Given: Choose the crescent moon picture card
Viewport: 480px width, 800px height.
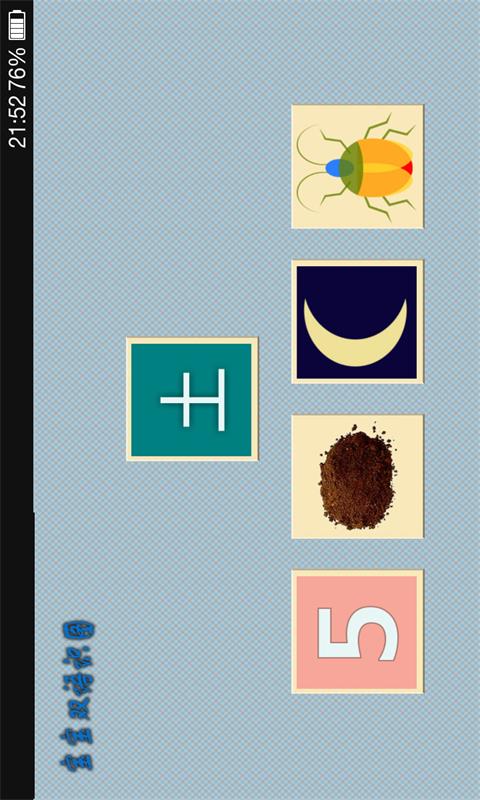Looking at the screenshot, I should point(357,321).
